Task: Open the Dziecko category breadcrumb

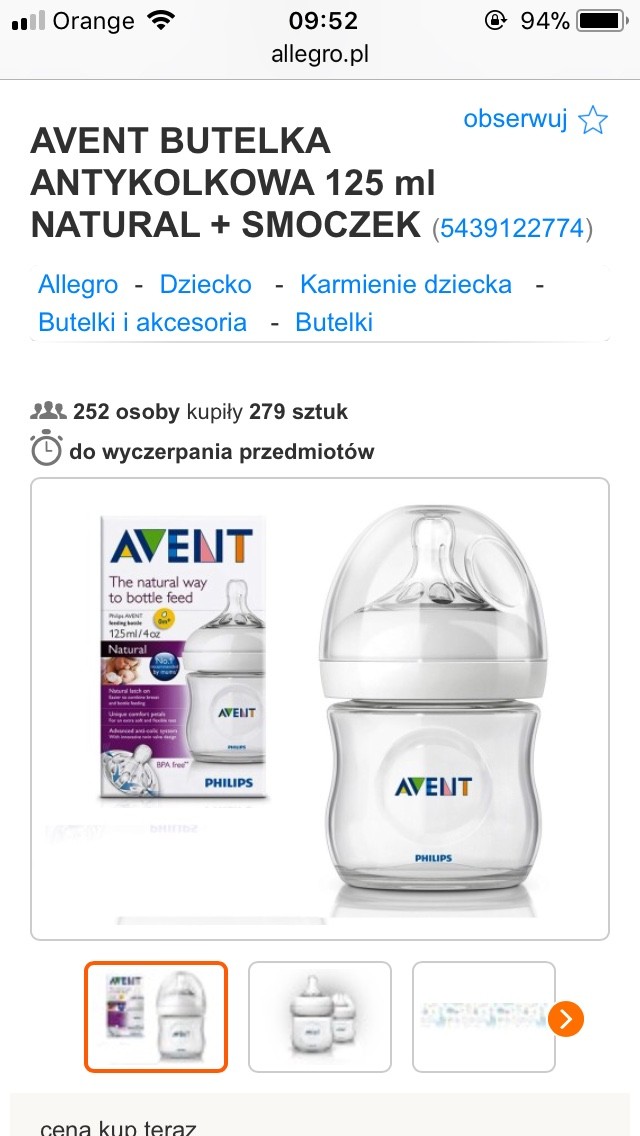Action: coord(206,284)
